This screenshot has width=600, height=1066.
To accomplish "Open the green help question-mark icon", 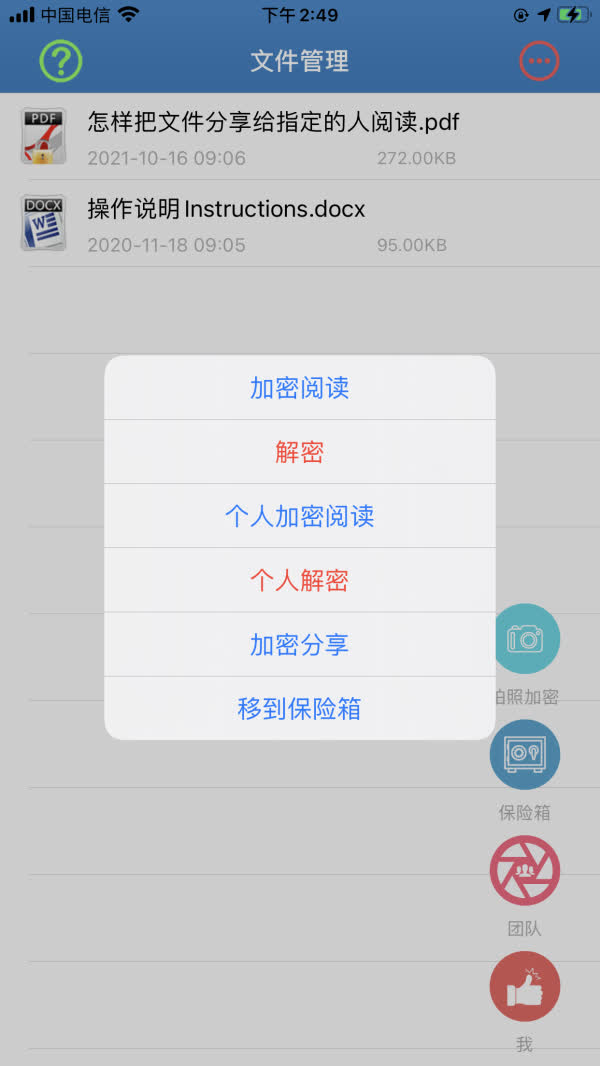I will coord(61,61).
